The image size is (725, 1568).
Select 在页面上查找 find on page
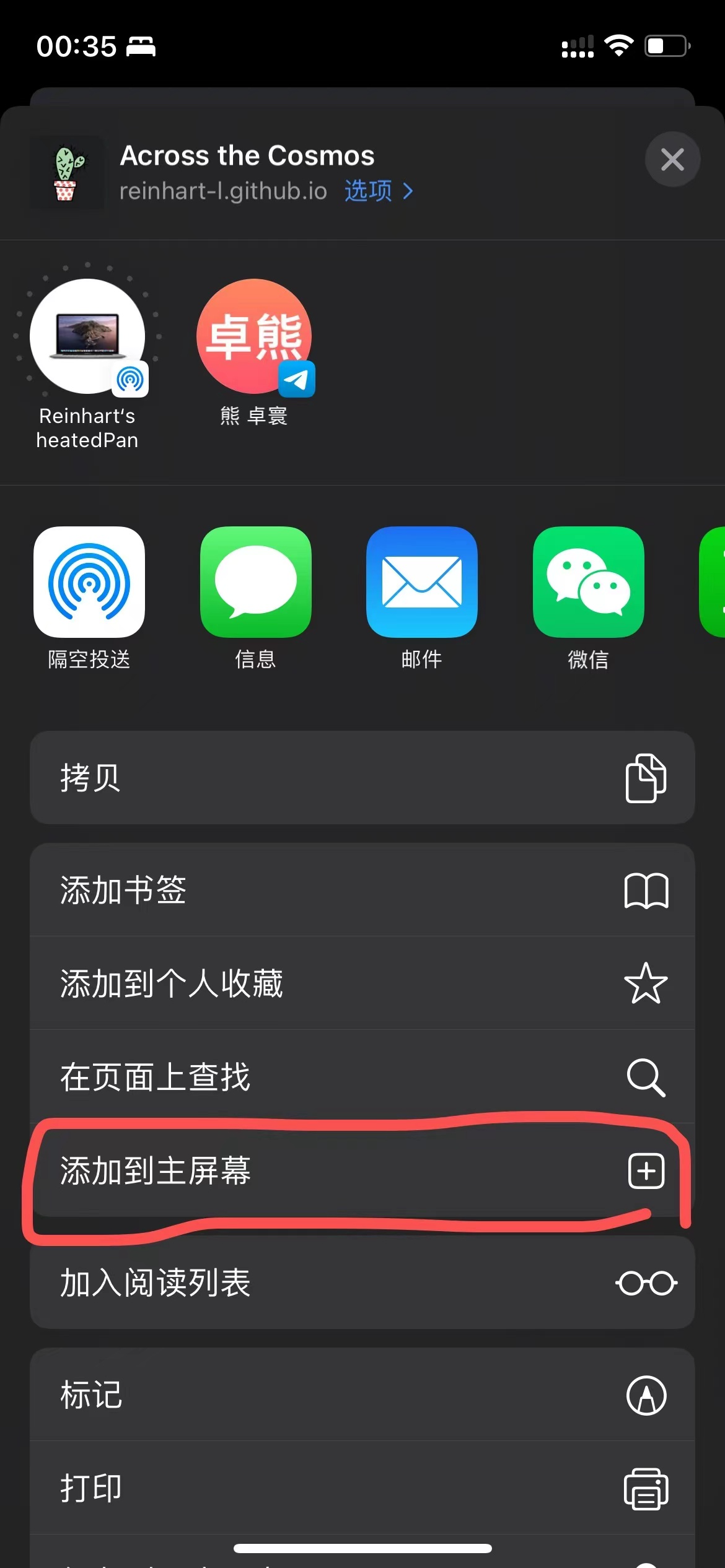[x=362, y=1077]
